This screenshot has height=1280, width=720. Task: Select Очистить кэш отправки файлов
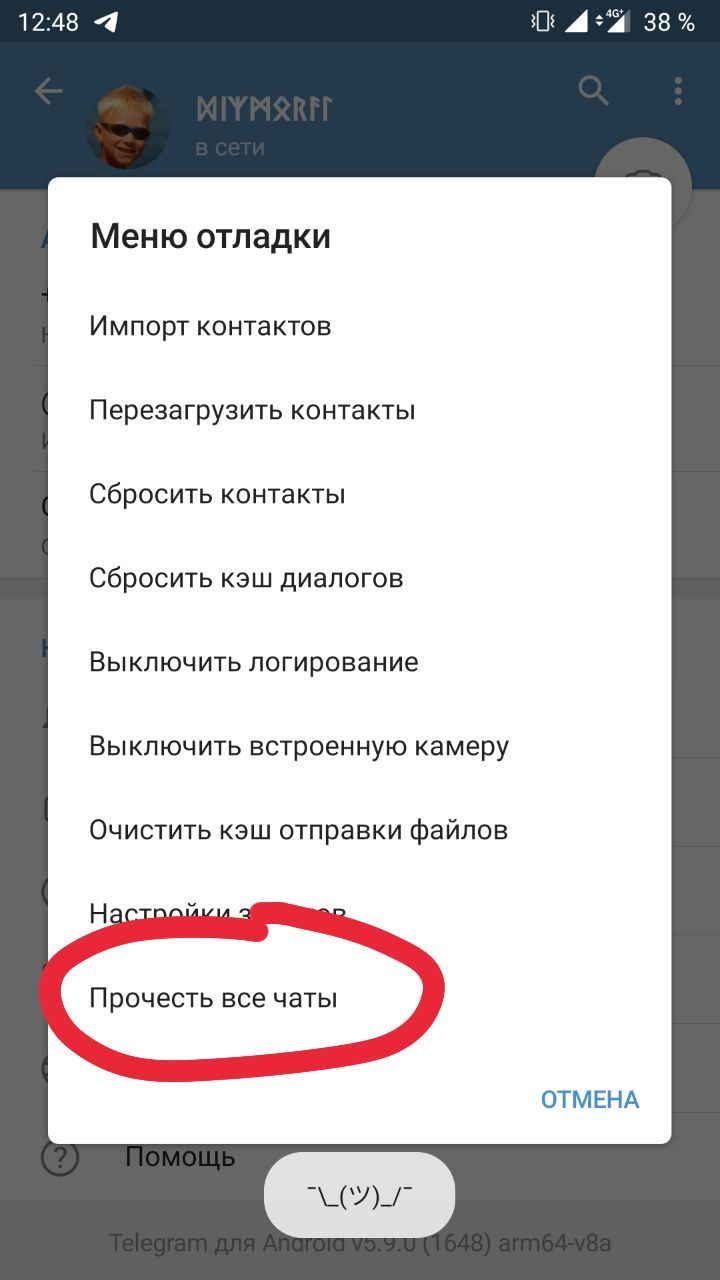[x=298, y=830]
